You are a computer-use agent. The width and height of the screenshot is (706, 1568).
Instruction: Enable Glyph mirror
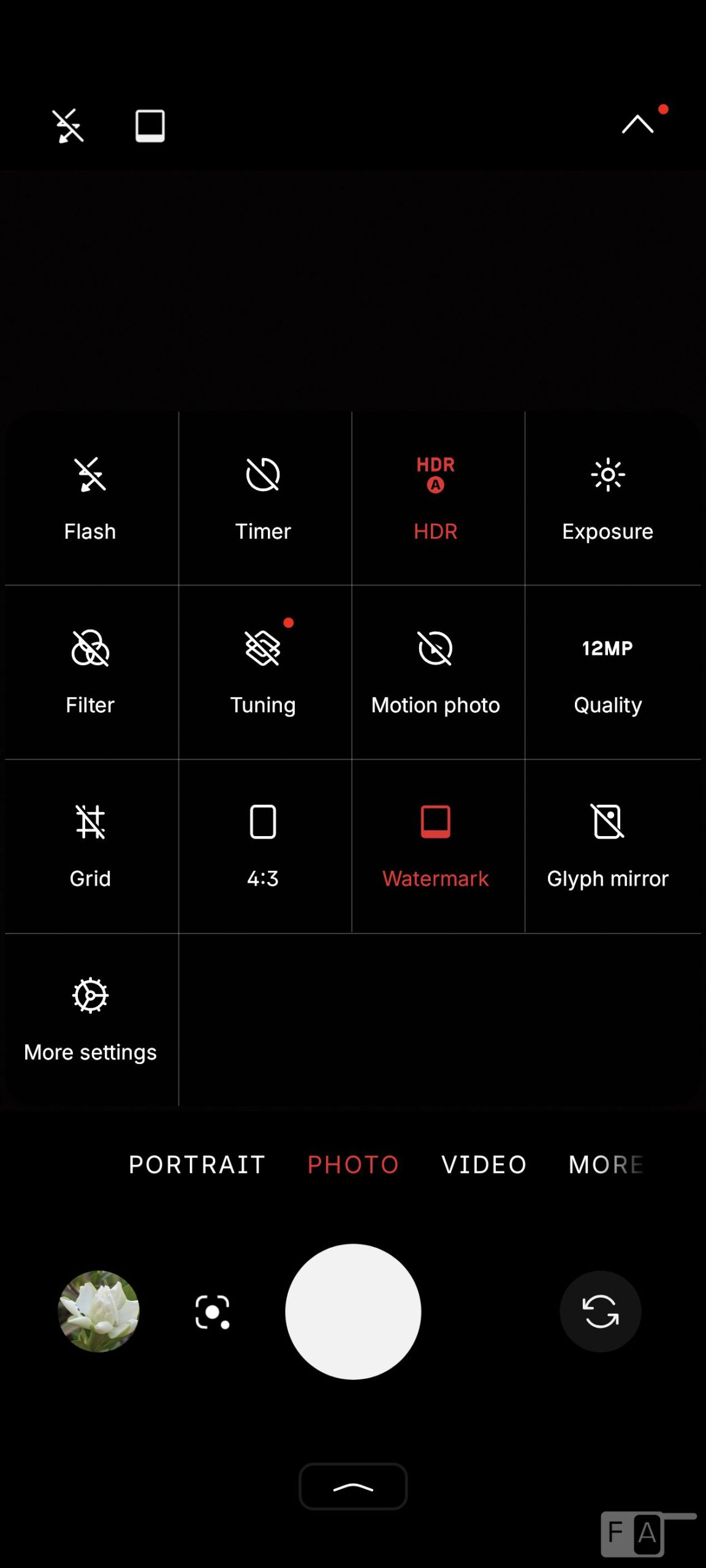tap(608, 846)
